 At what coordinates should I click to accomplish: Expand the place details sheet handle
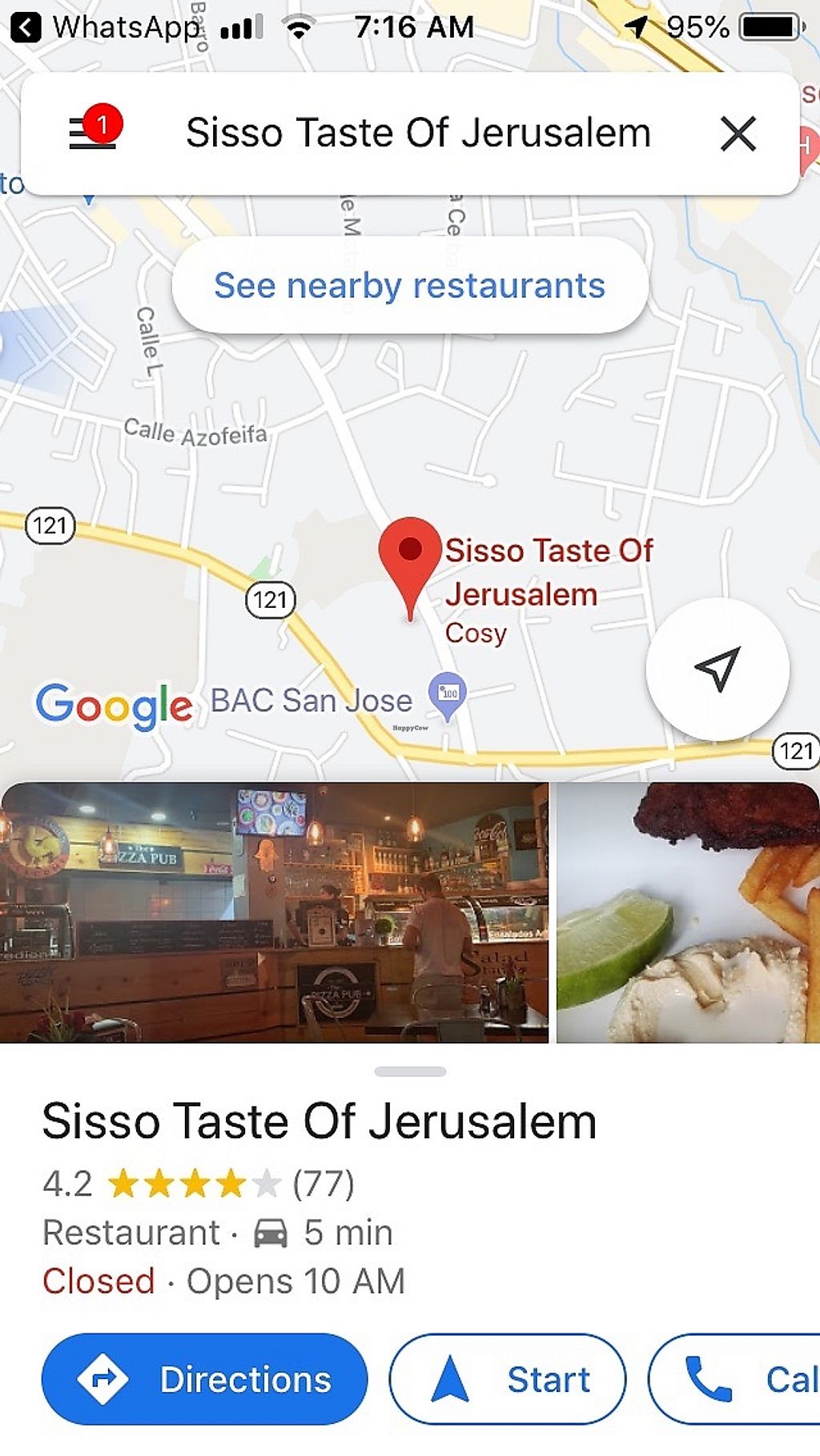[x=410, y=1072]
